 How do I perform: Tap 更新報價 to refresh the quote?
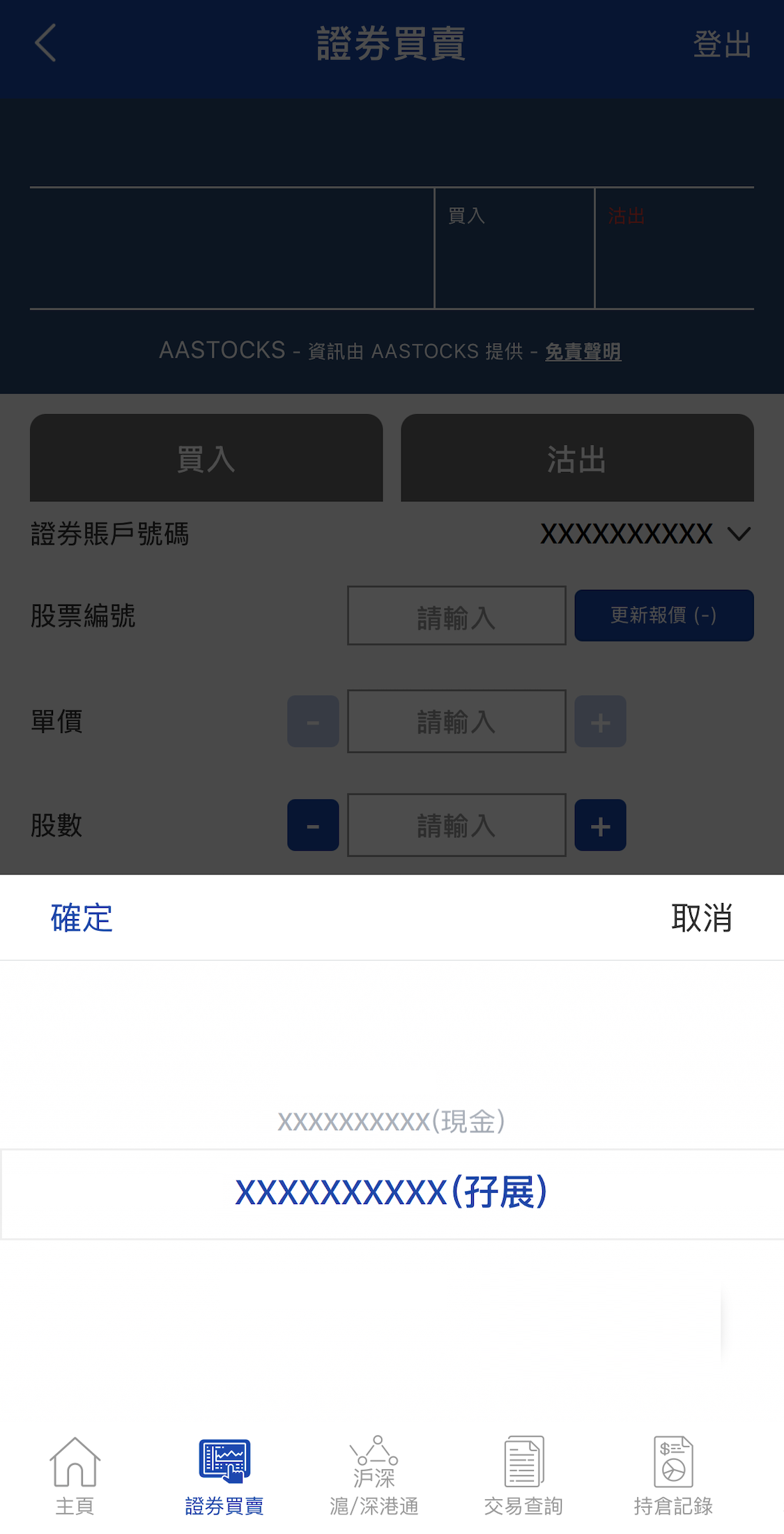663,615
